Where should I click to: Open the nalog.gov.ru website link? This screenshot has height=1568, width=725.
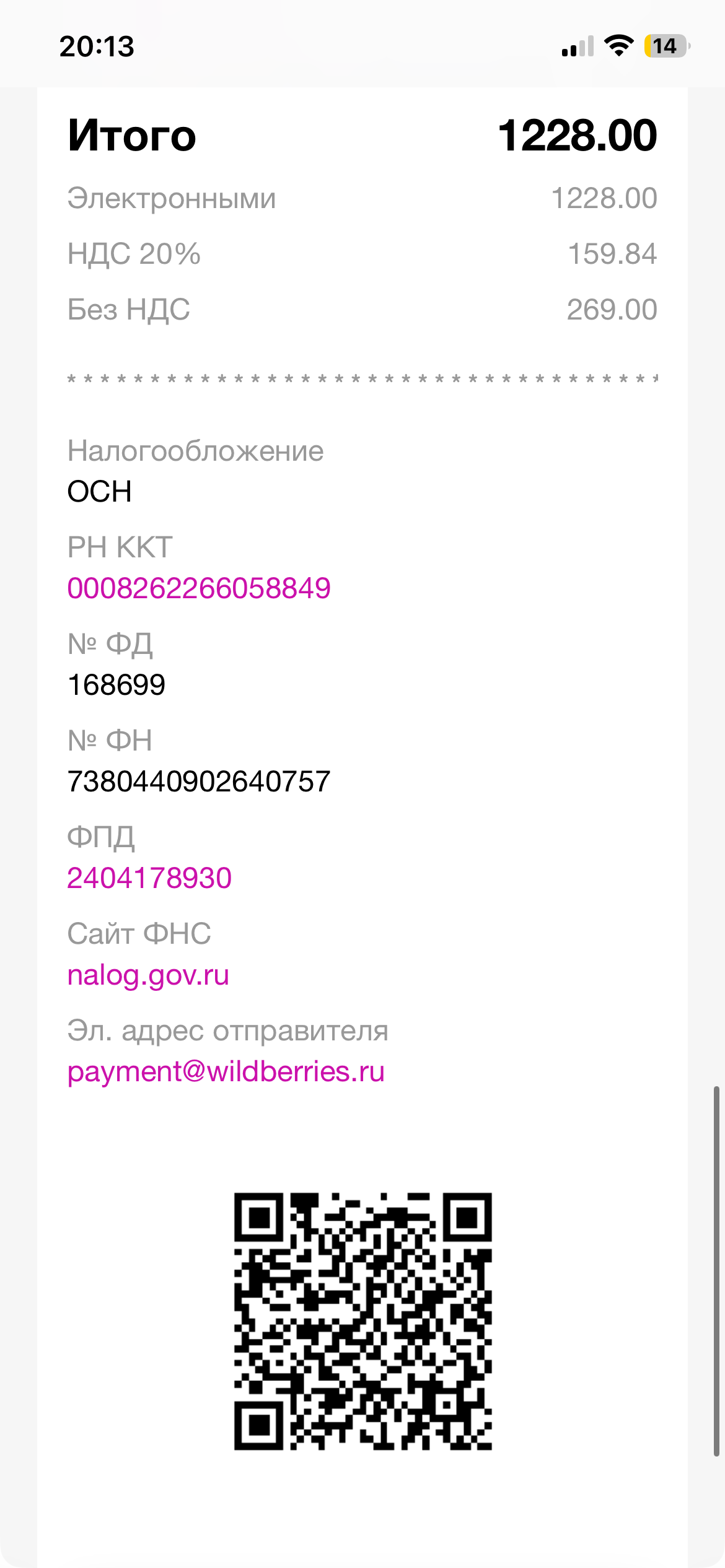[x=148, y=975]
